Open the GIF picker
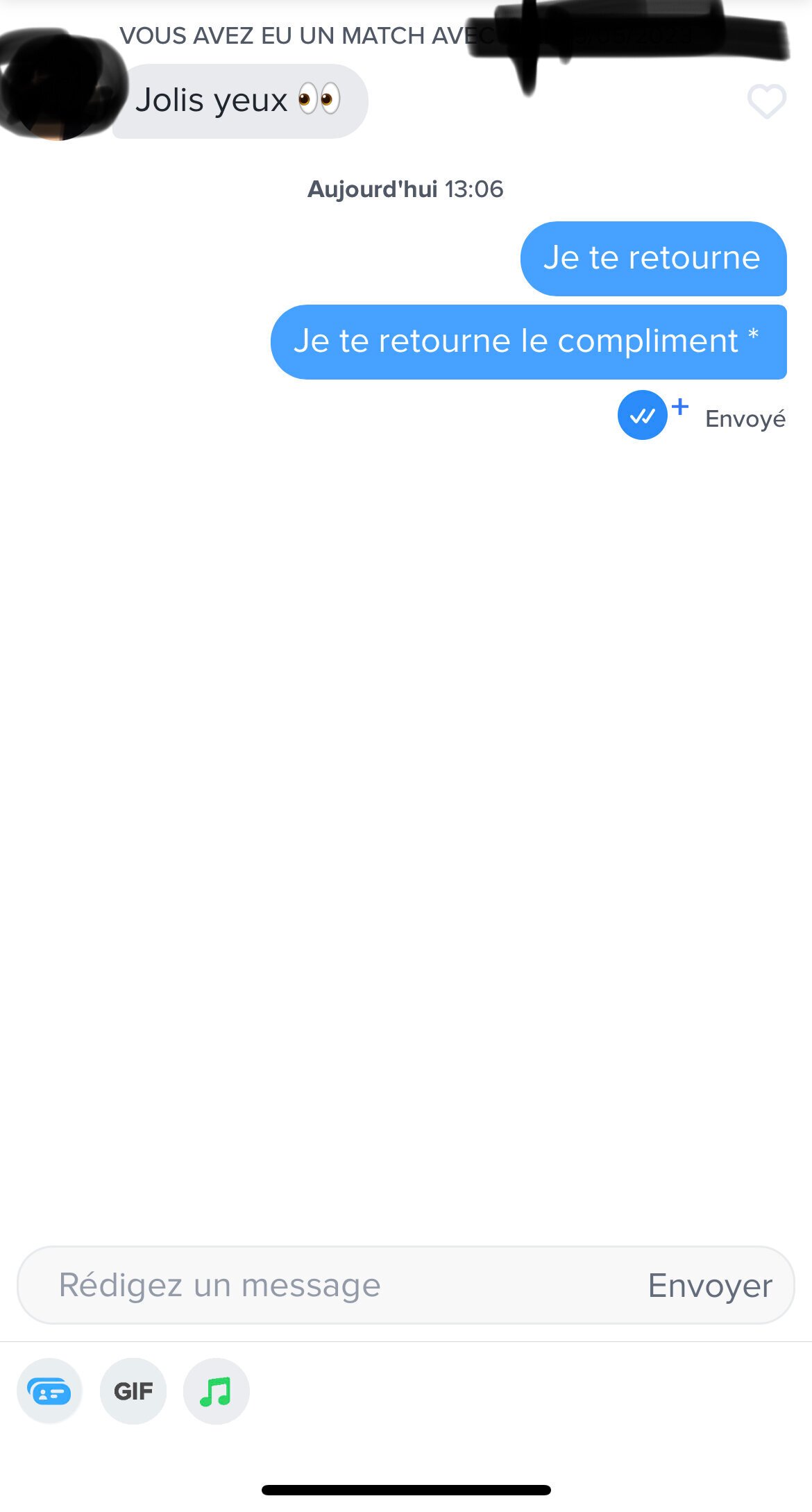The width and height of the screenshot is (812, 1512). click(x=133, y=1391)
